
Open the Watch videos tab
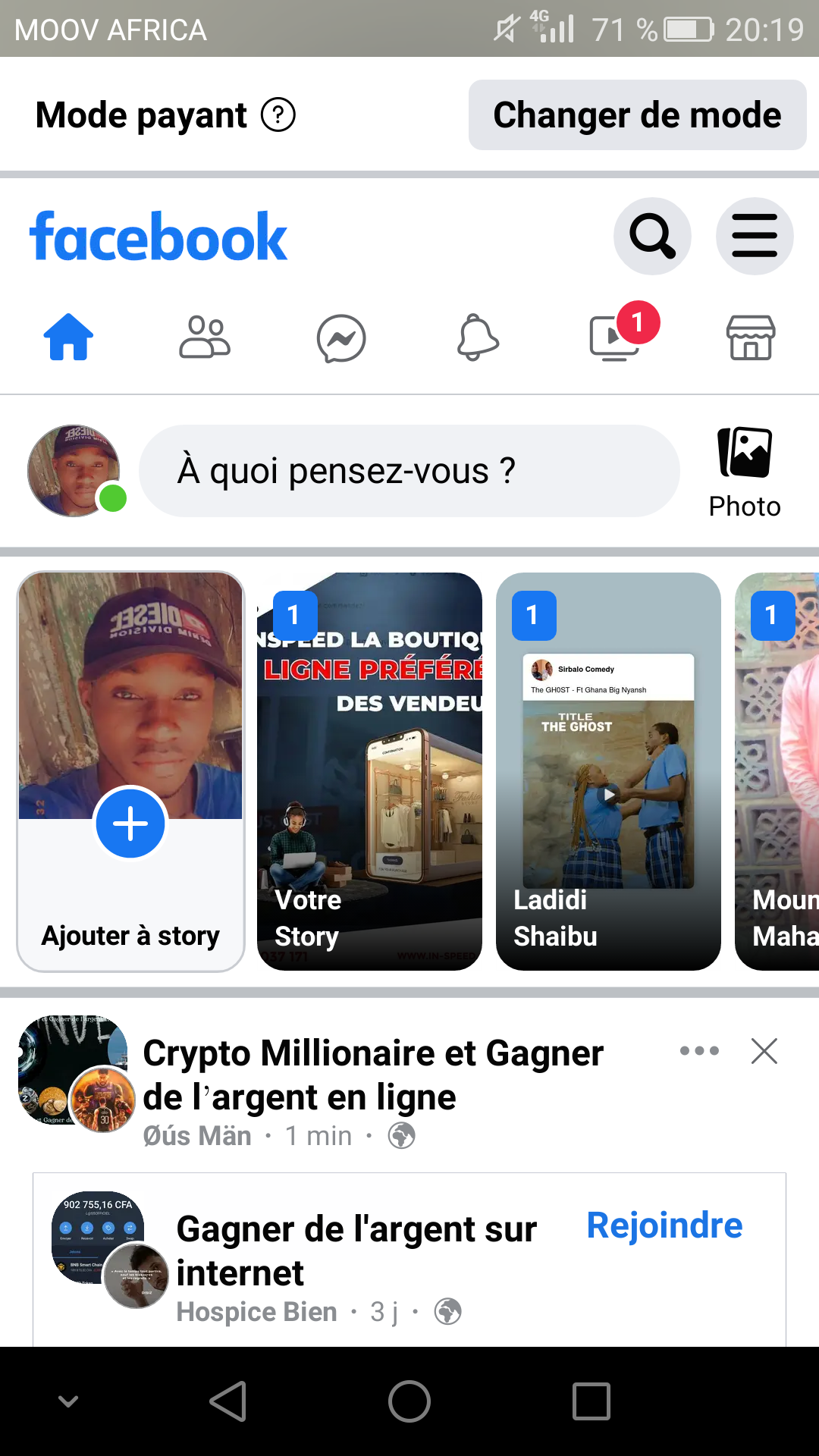(x=614, y=337)
